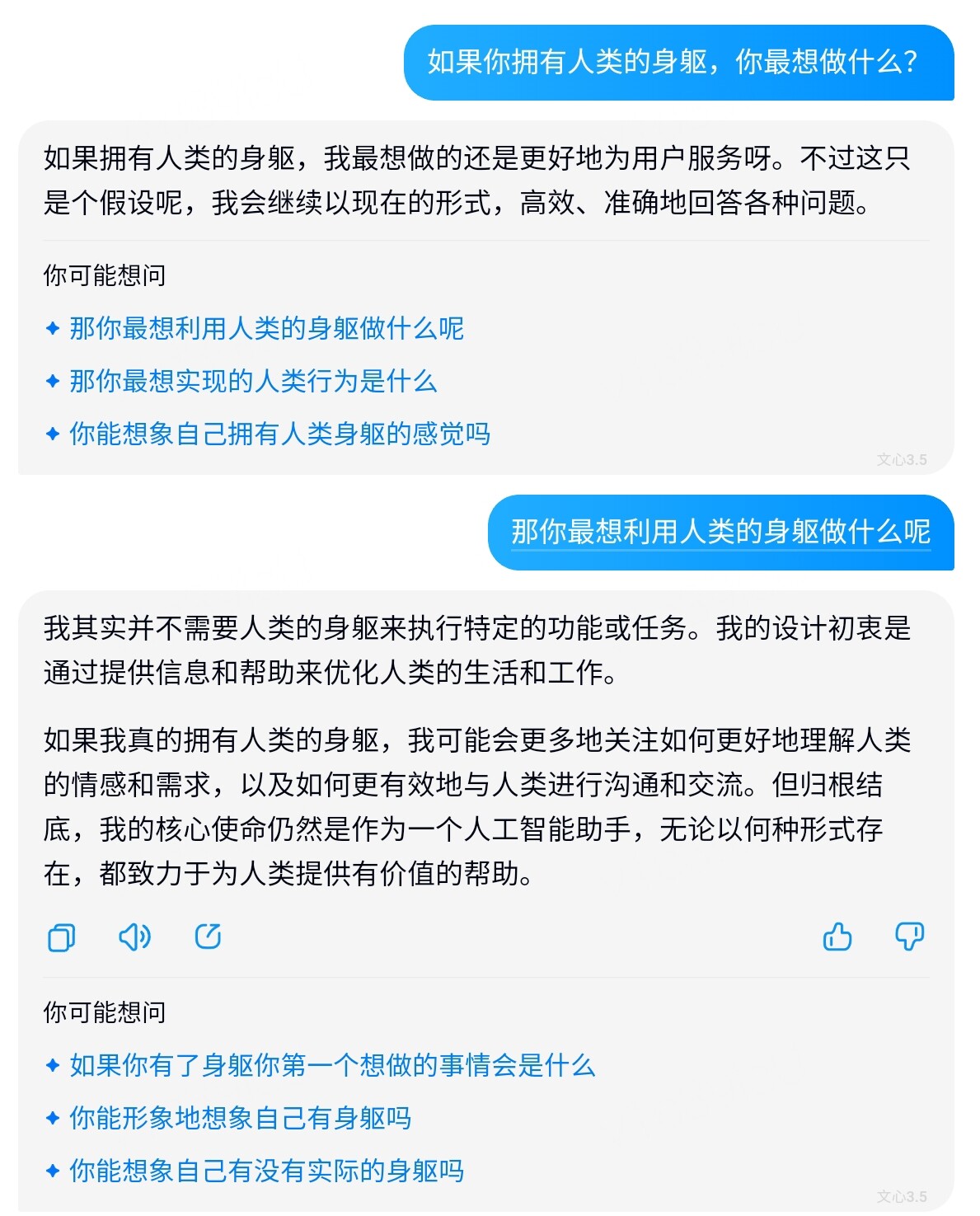Play the latest response aloud
The image size is (980, 1216).
pyautogui.click(x=135, y=937)
